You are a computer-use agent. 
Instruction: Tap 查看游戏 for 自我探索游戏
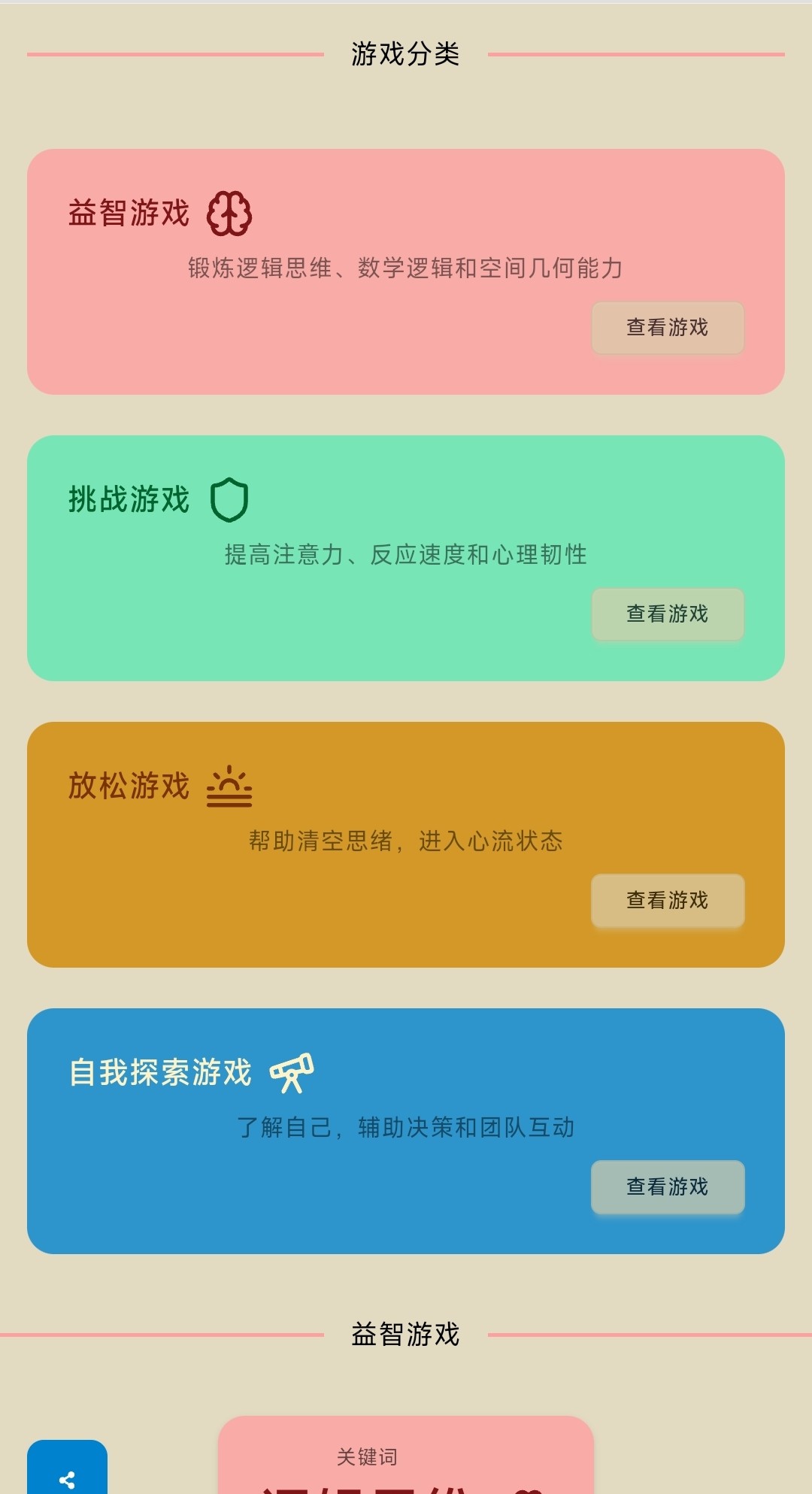(668, 1187)
